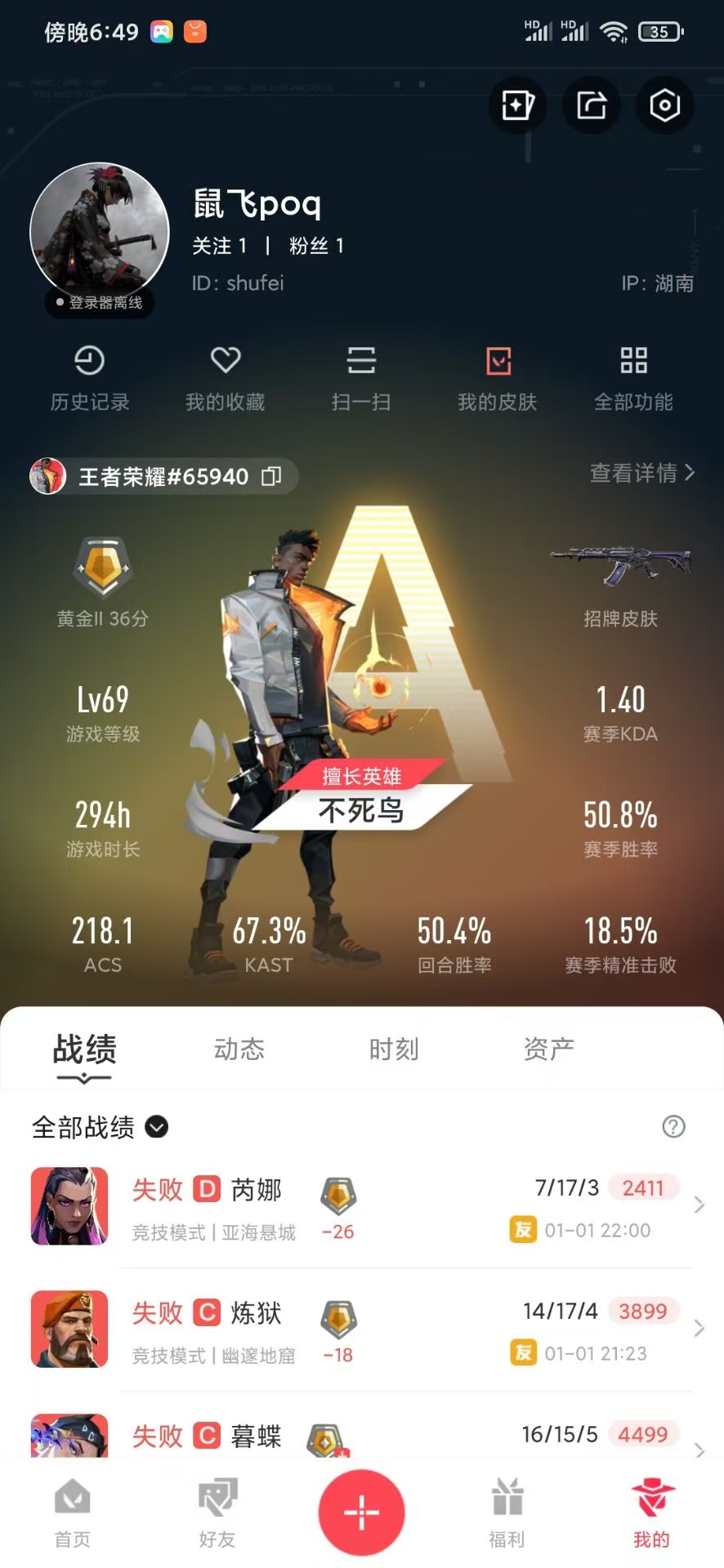Image resolution: width=724 pixels, height=1568 pixels.
Task: Switch to the 时刻 tab
Action: 393,1049
